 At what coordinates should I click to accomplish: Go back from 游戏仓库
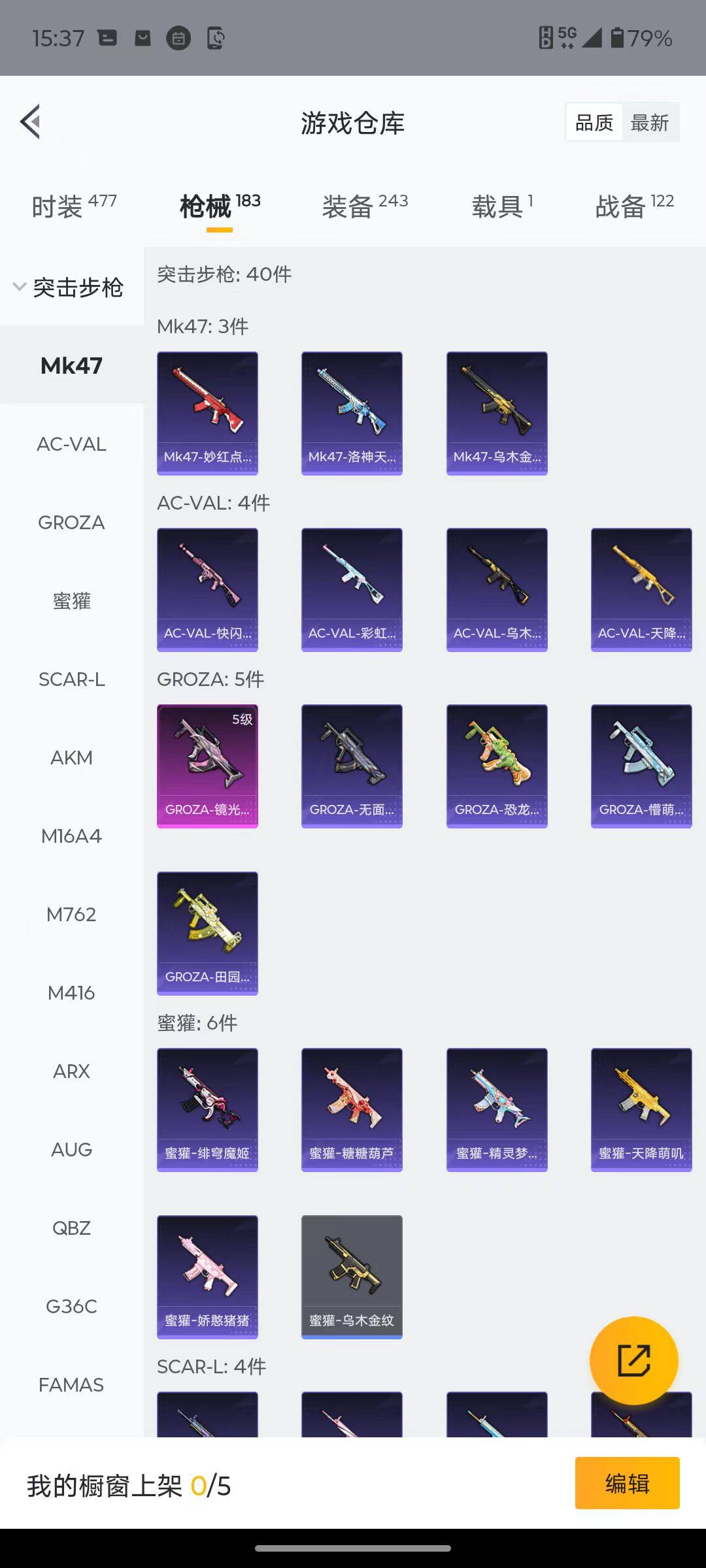pos(31,122)
